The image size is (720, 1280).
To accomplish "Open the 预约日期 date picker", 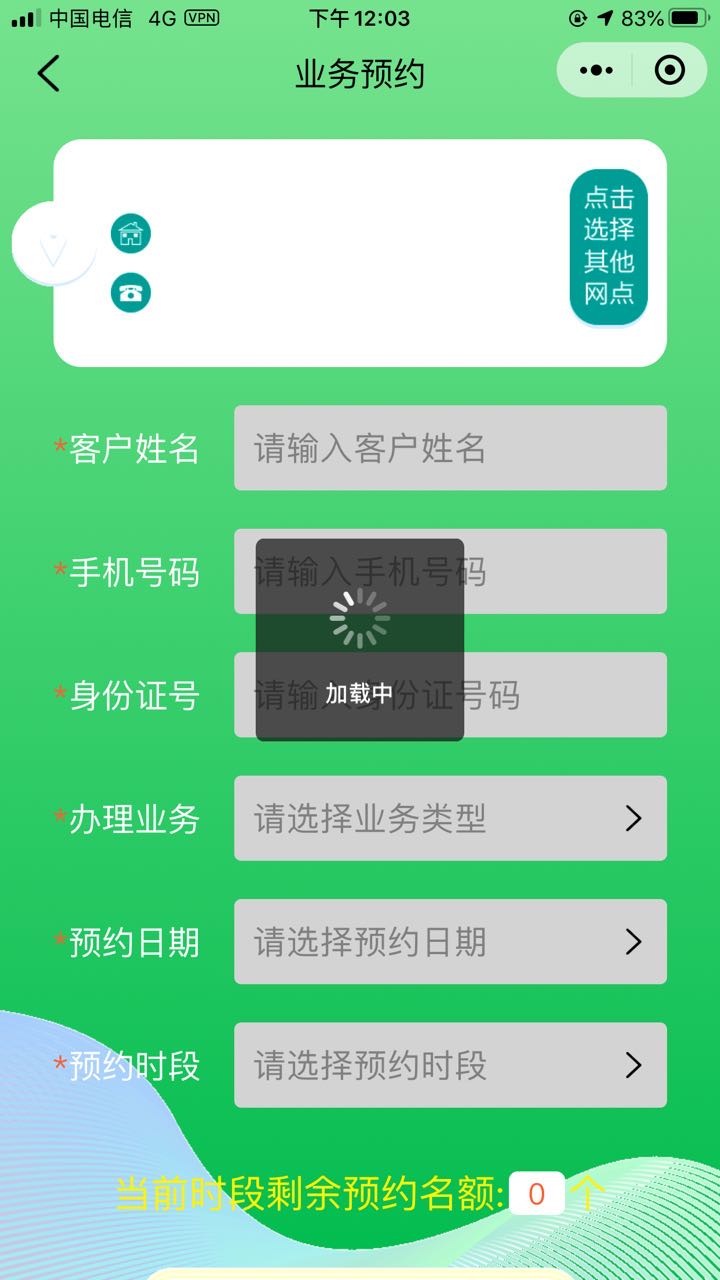I will coord(450,941).
